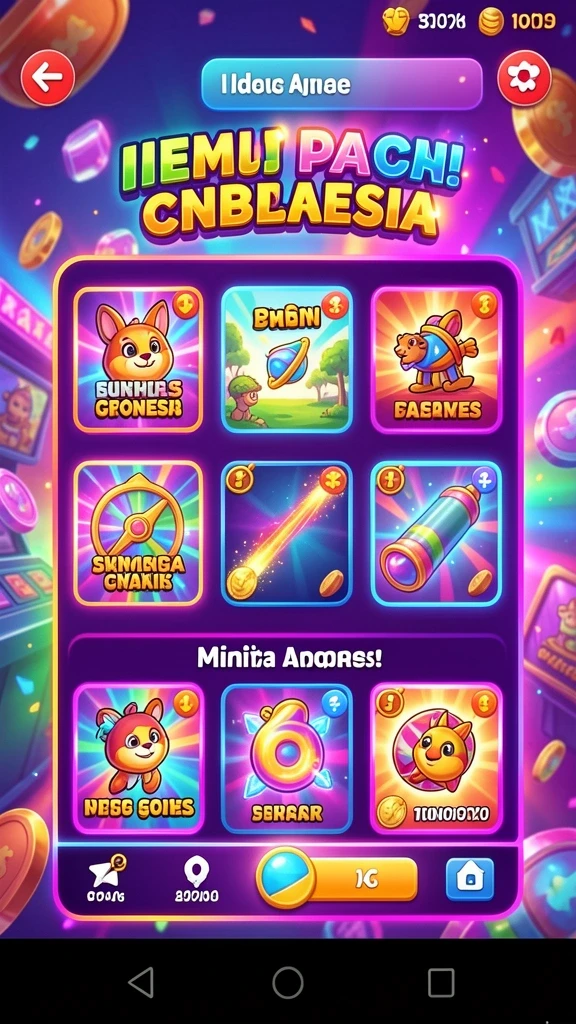Image resolution: width=576 pixels, height=1024 pixels.
Task: Tap the blue title bar at the top
Action: point(342,84)
